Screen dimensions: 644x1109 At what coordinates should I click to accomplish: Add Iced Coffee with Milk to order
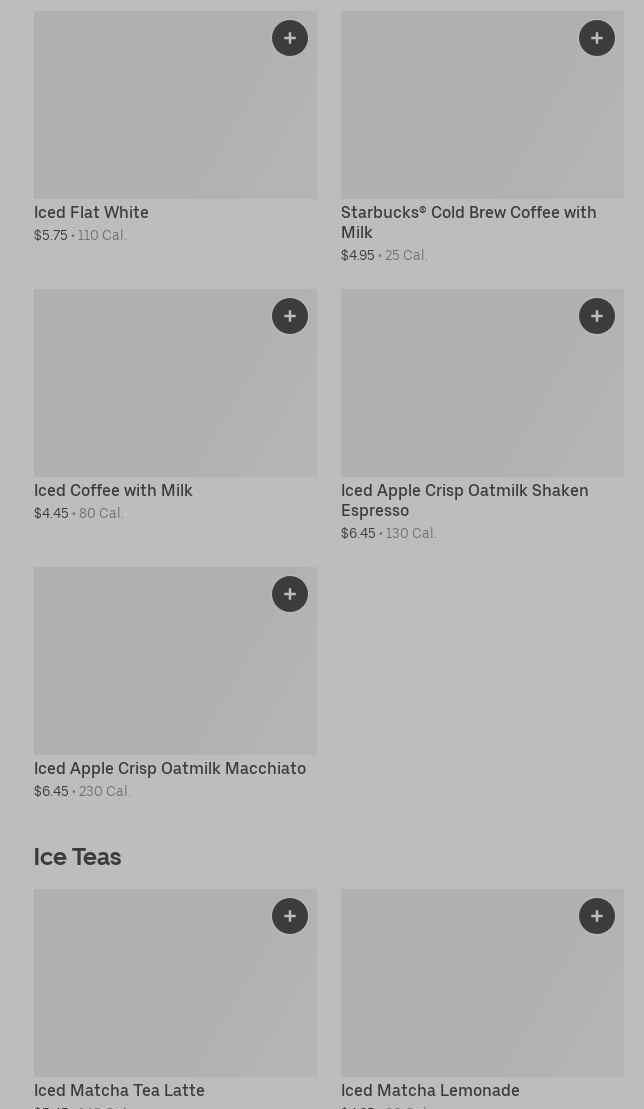tap(290, 316)
